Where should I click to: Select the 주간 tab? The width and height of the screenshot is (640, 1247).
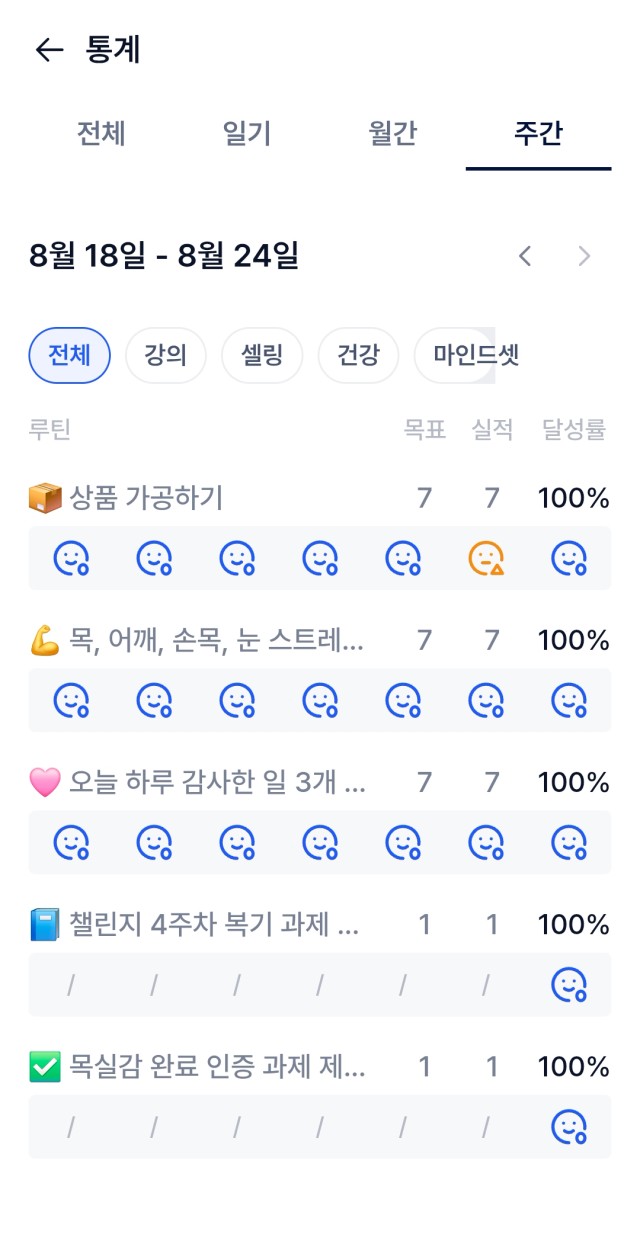538,134
